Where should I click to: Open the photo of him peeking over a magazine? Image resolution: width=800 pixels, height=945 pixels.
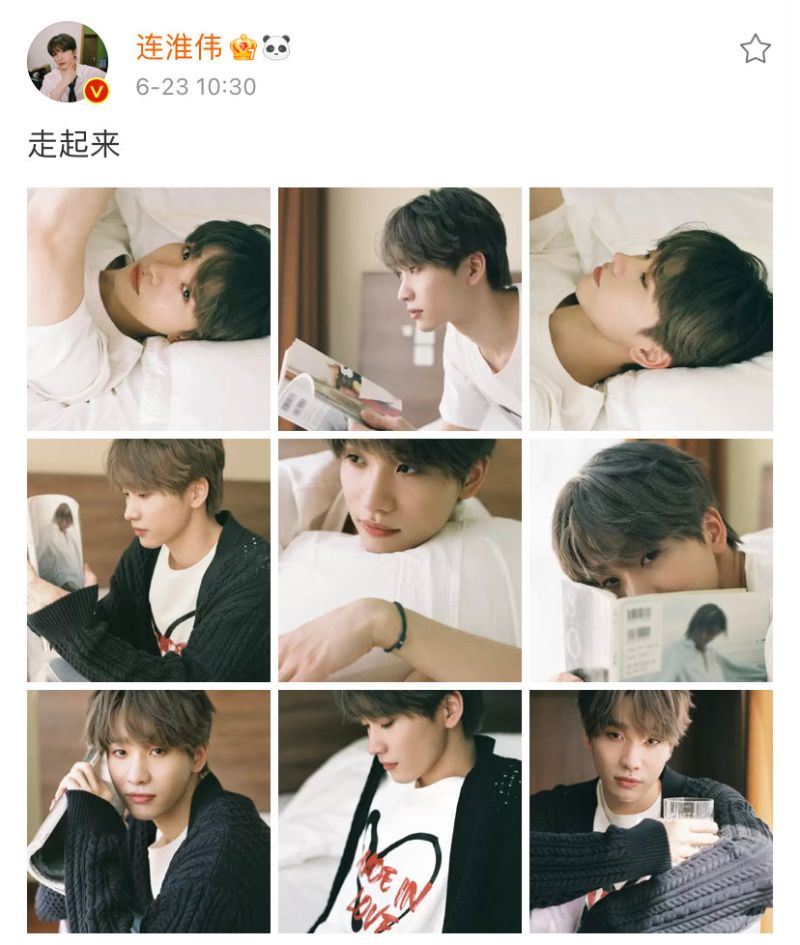(651, 560)
